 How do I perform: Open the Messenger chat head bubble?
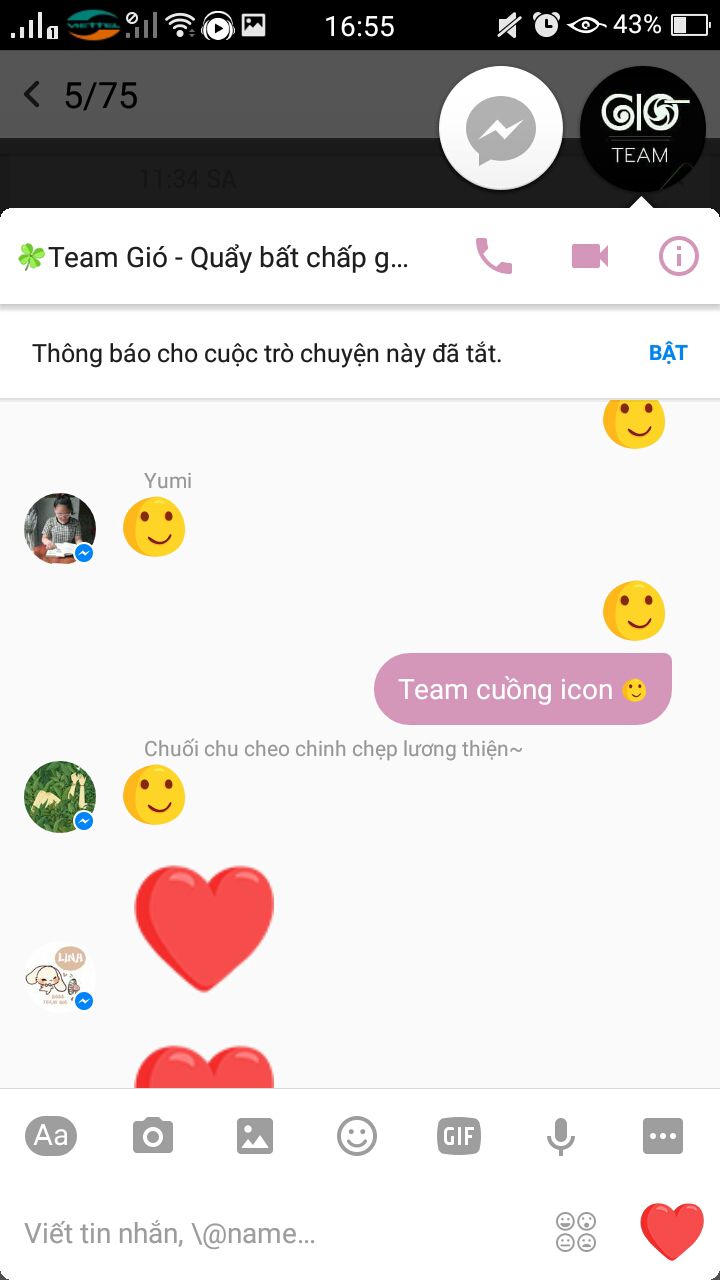[501, 129]
